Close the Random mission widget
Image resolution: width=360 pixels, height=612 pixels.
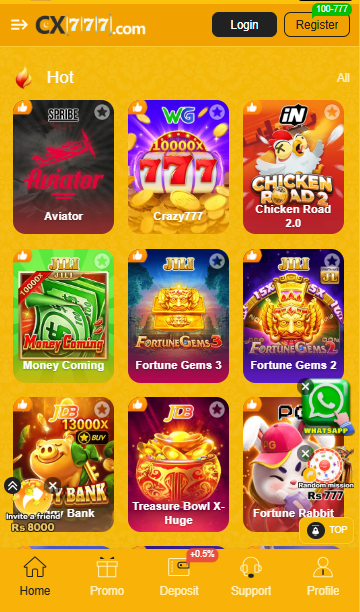click(x=305, y=454)
